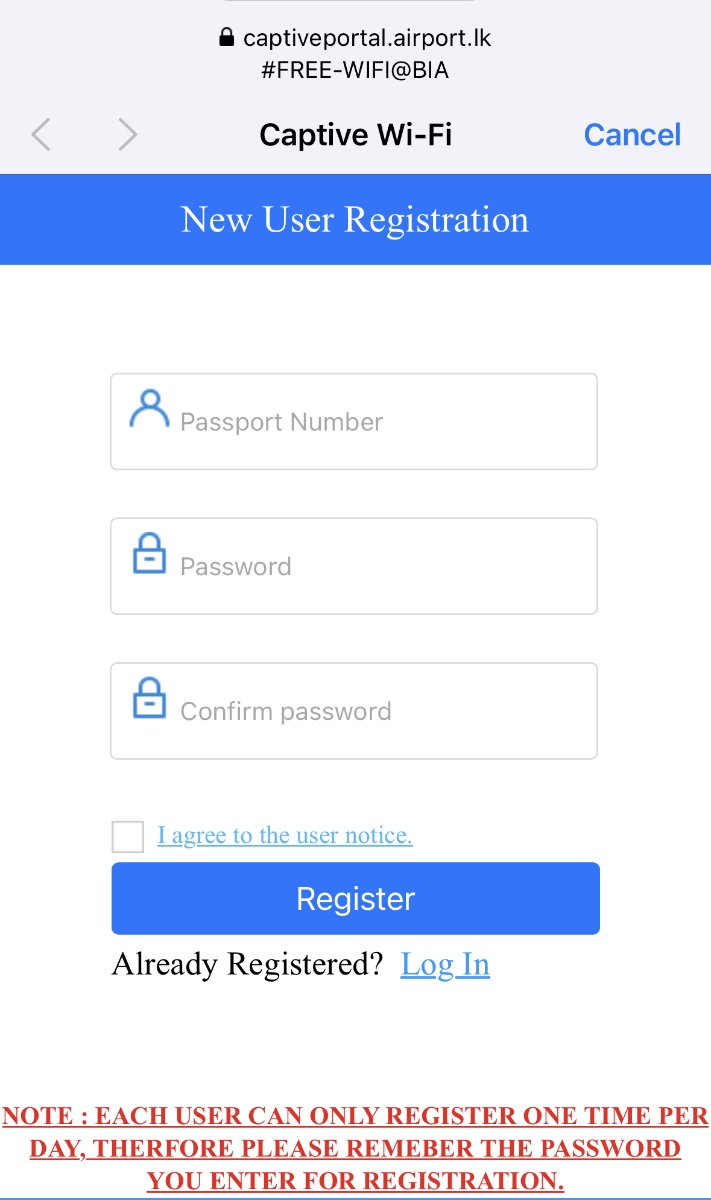Submit the form with Register button
711x1200 pixels.
(x=355, y=898)
